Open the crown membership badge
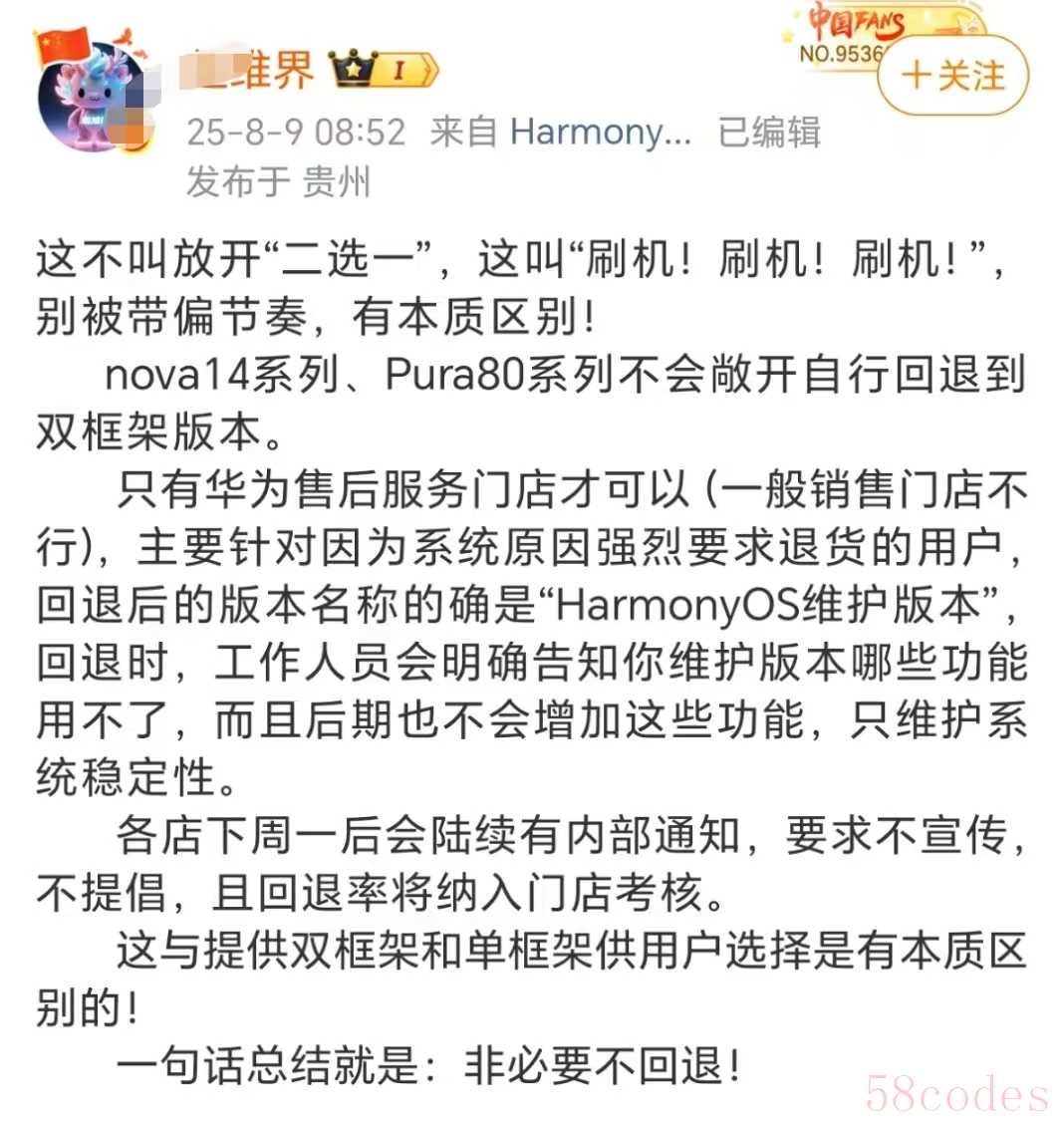The width and height of the screenshot is (1064, 1124). coord(384,71)
